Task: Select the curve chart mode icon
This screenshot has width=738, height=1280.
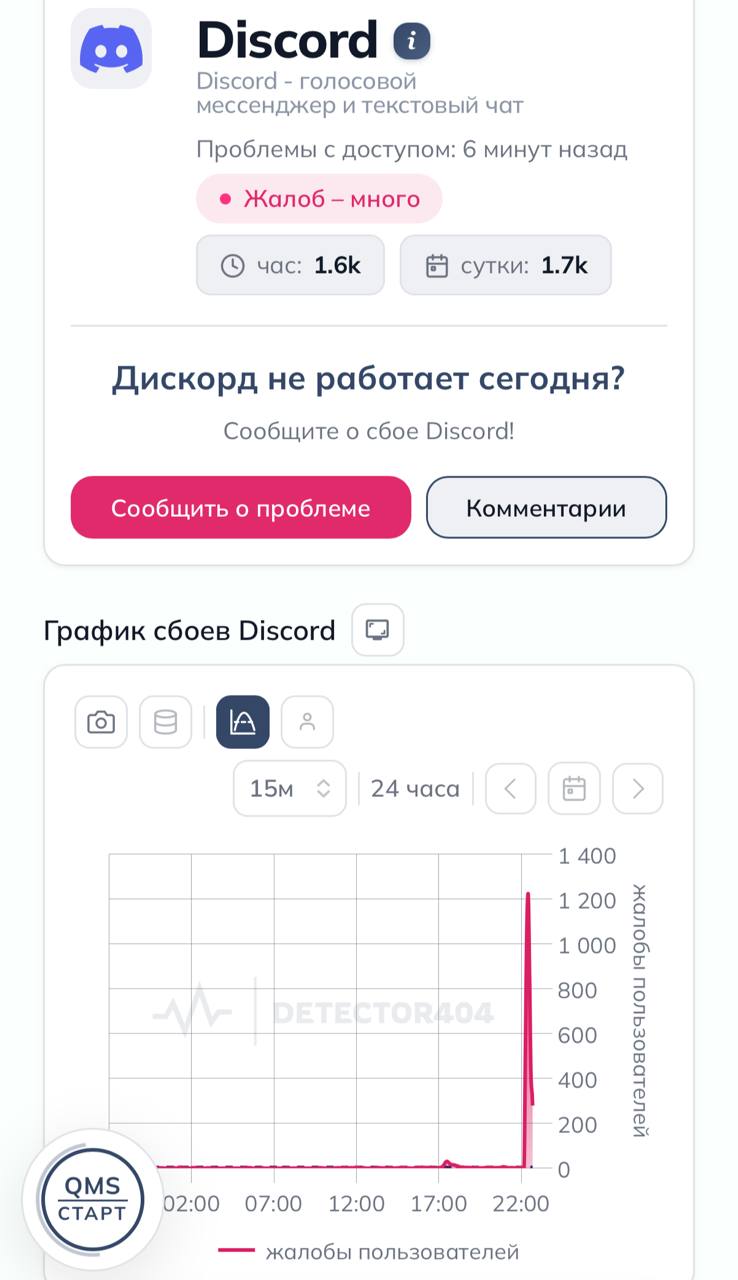Action: click(243, 722)
